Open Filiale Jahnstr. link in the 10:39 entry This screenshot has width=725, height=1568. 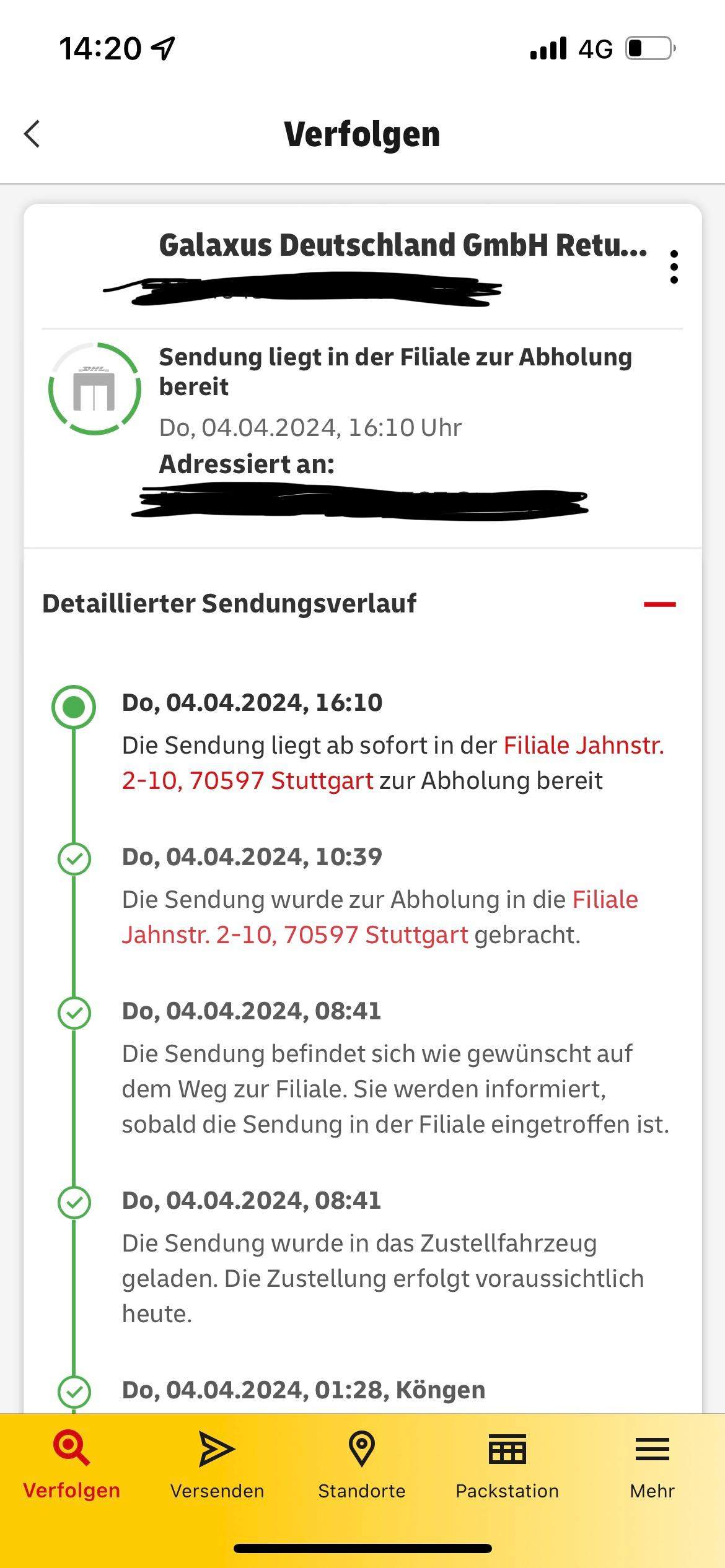(604, 900)
